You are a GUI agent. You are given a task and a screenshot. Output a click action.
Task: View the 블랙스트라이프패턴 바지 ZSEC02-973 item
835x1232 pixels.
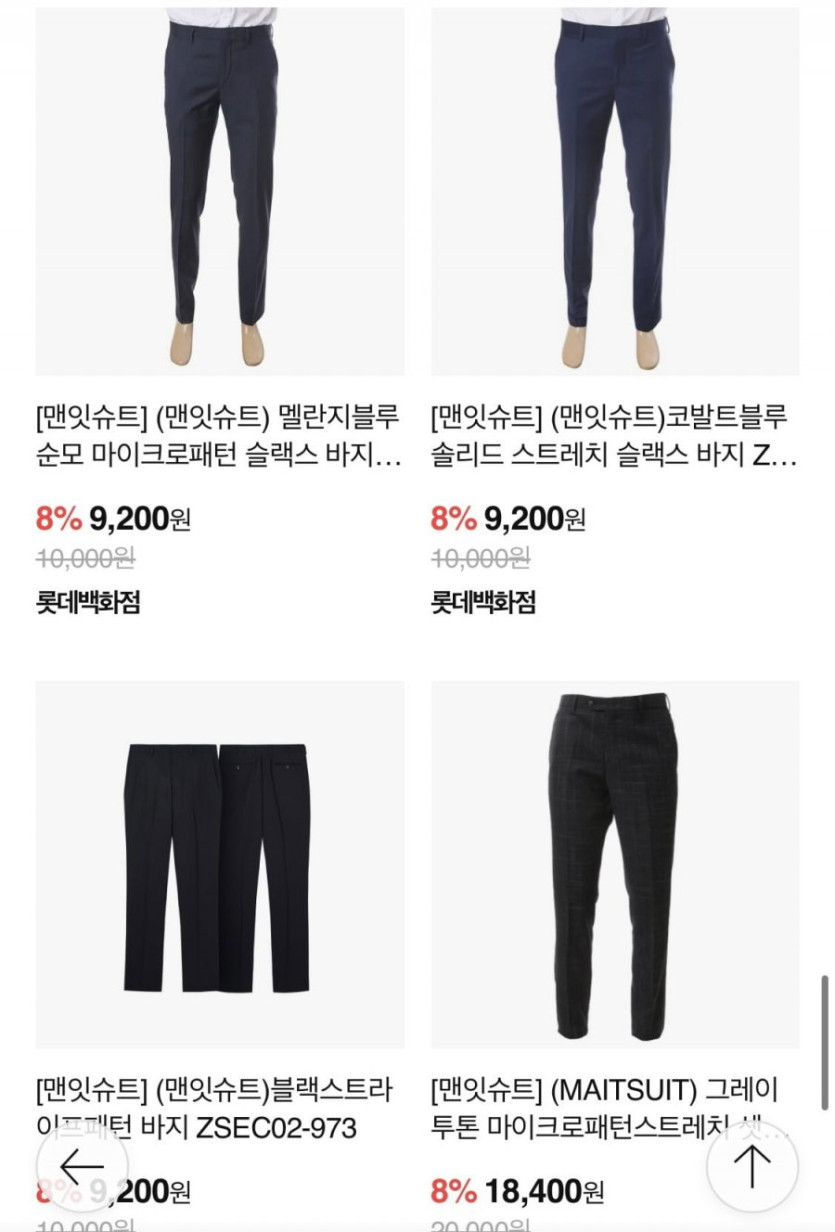point(219,865)
